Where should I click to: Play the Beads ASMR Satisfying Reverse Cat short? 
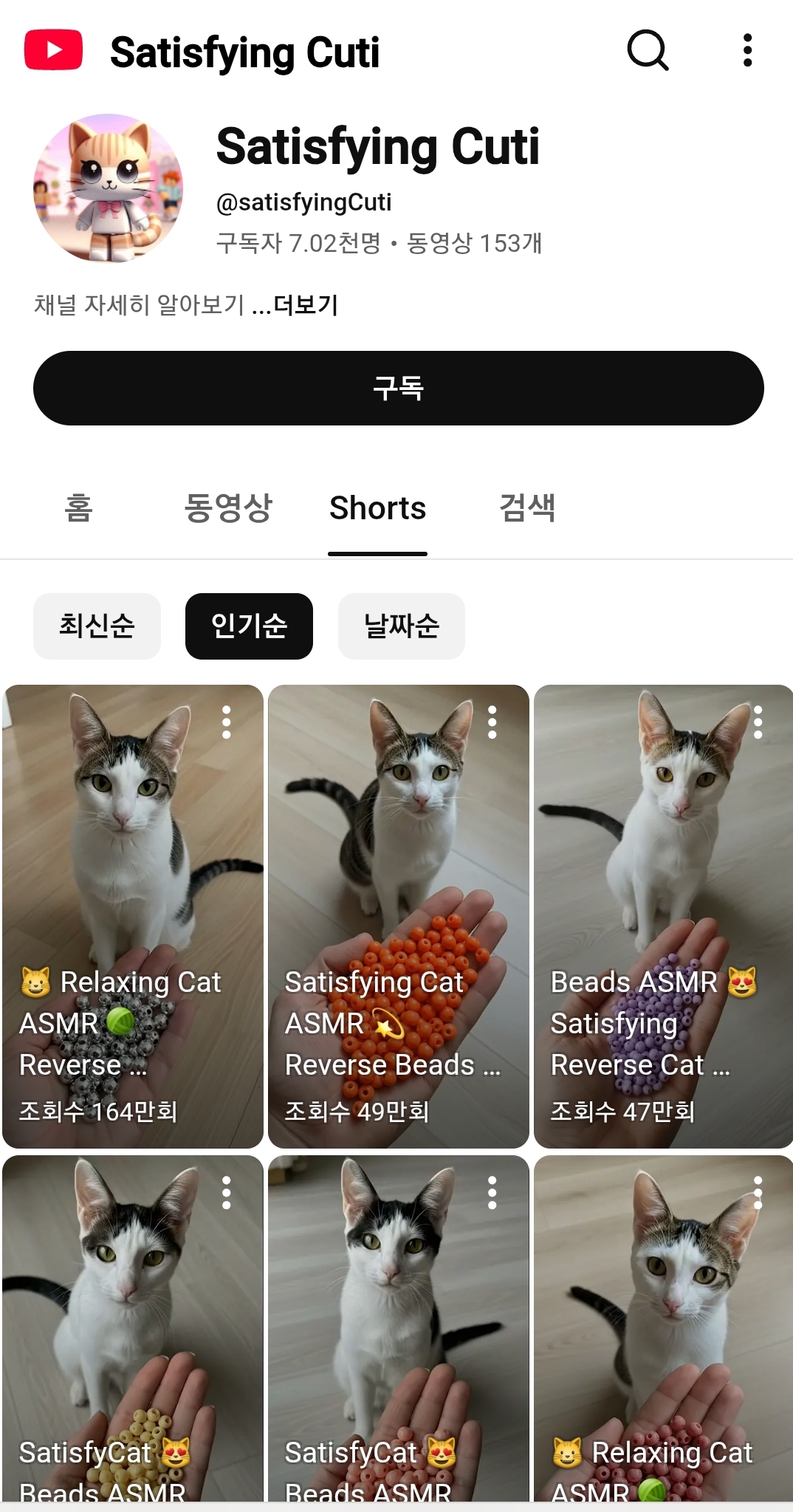pyautogui.click(x=663, y=886)
